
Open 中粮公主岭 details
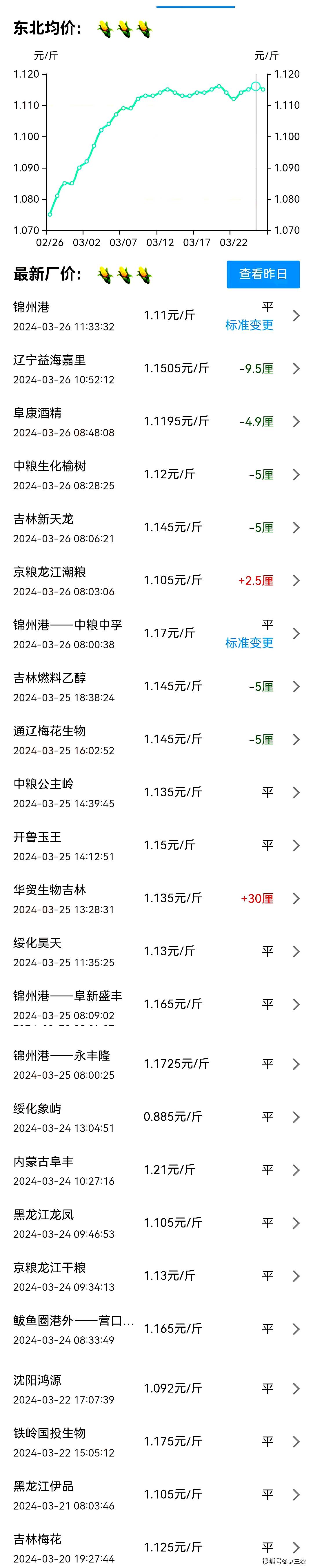click(x=156, y=793)
